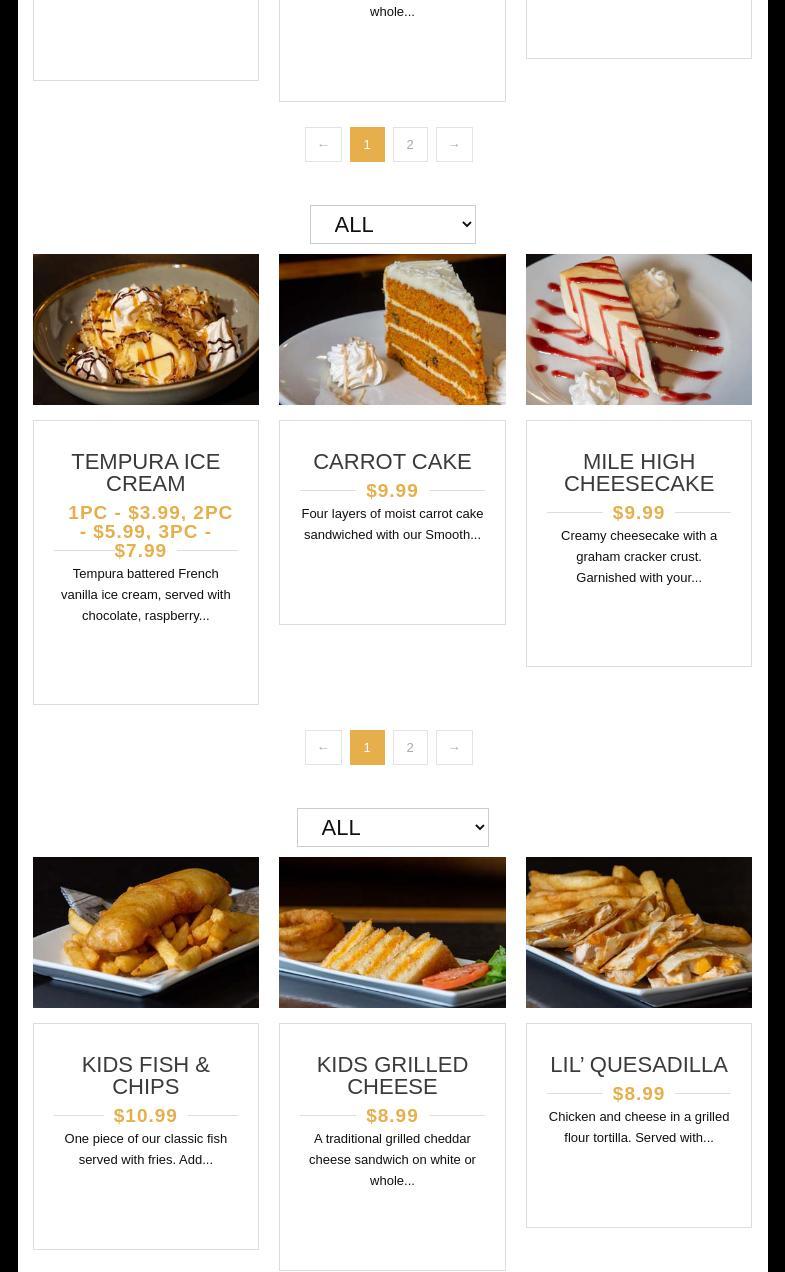View the Lil' Quesadilla item

638,1065
